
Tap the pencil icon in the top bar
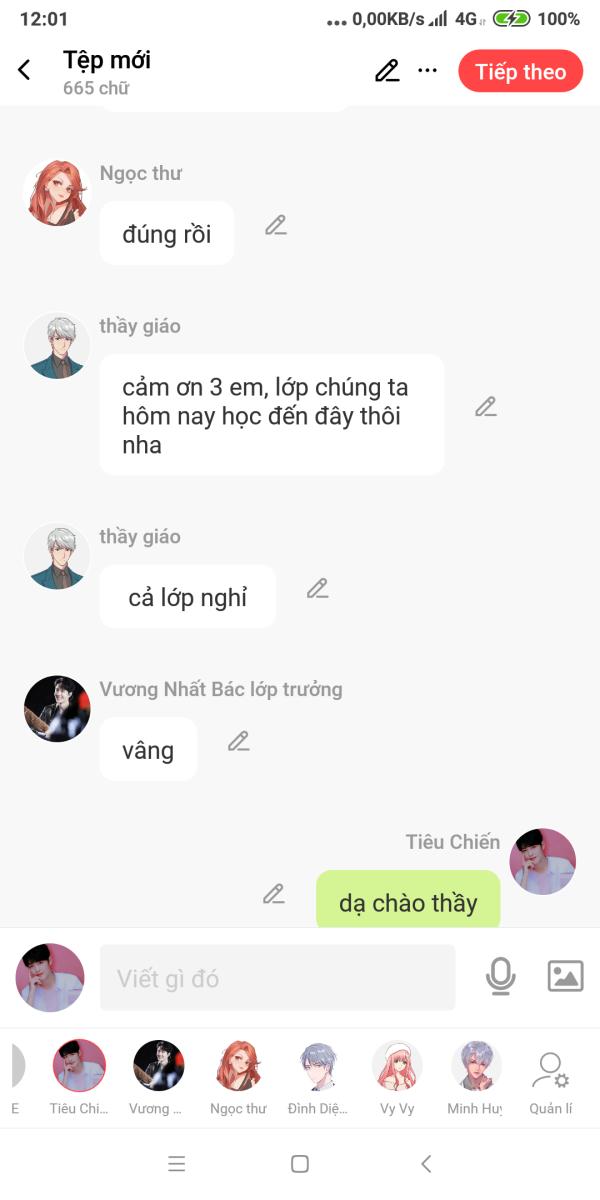(387, 71)
